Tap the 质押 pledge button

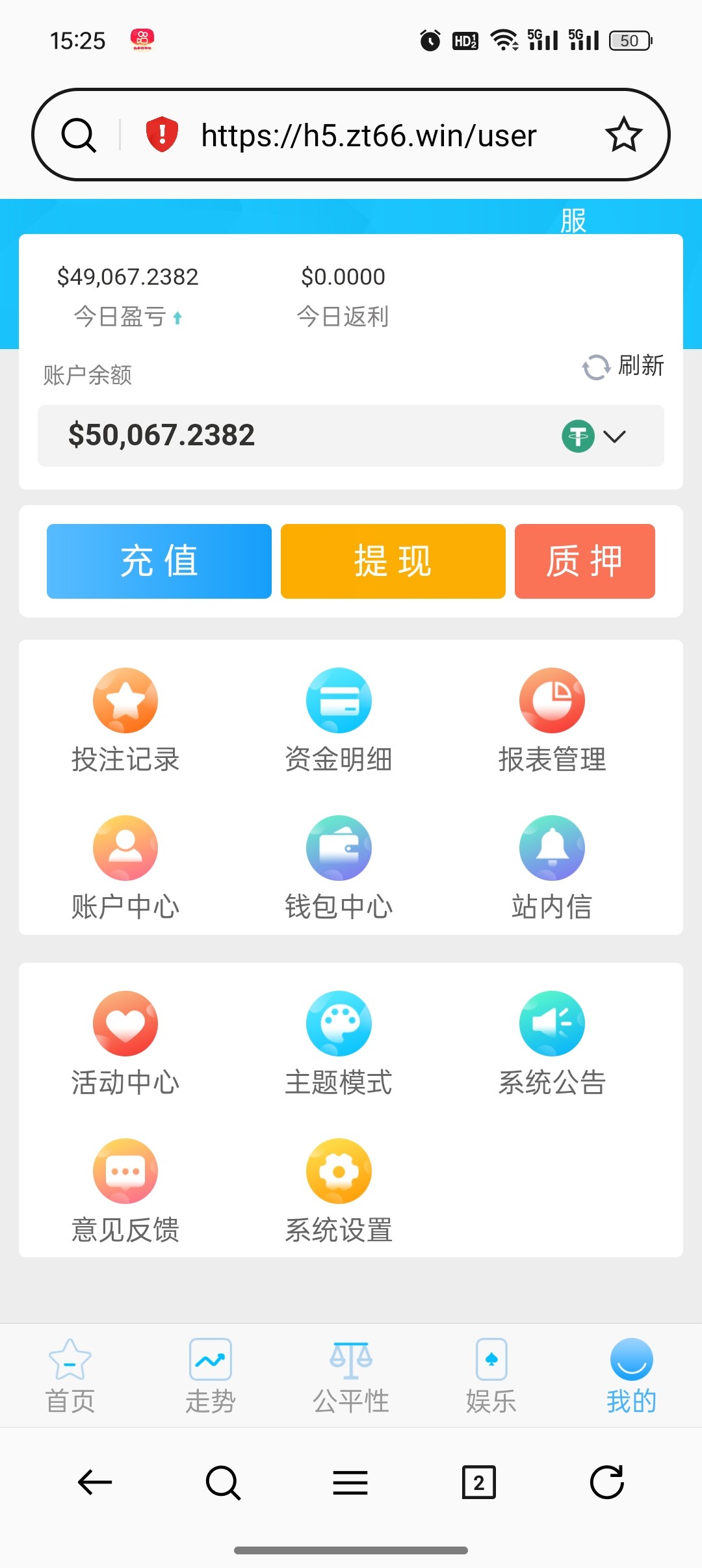click(x=584, y=561)
